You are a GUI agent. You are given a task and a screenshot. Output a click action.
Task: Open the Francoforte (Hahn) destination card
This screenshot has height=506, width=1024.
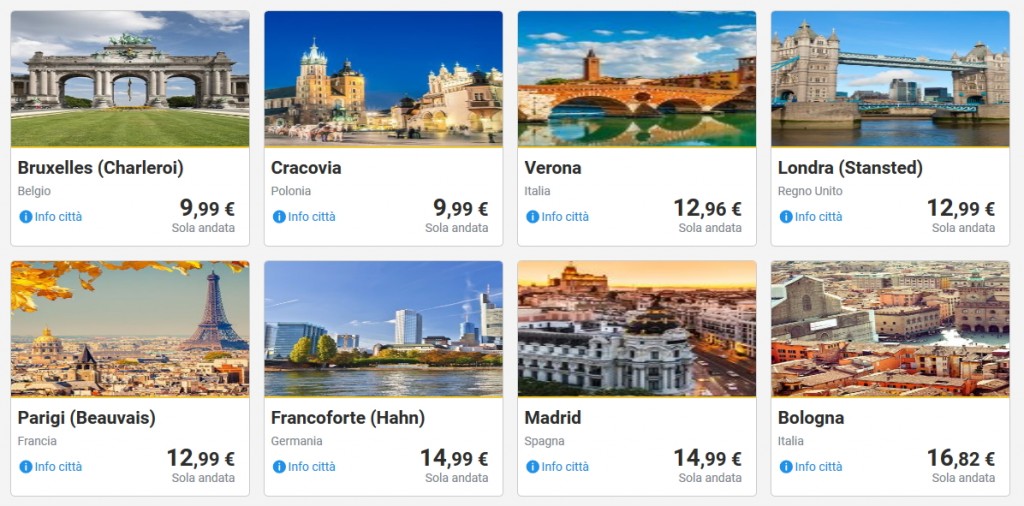383,330
